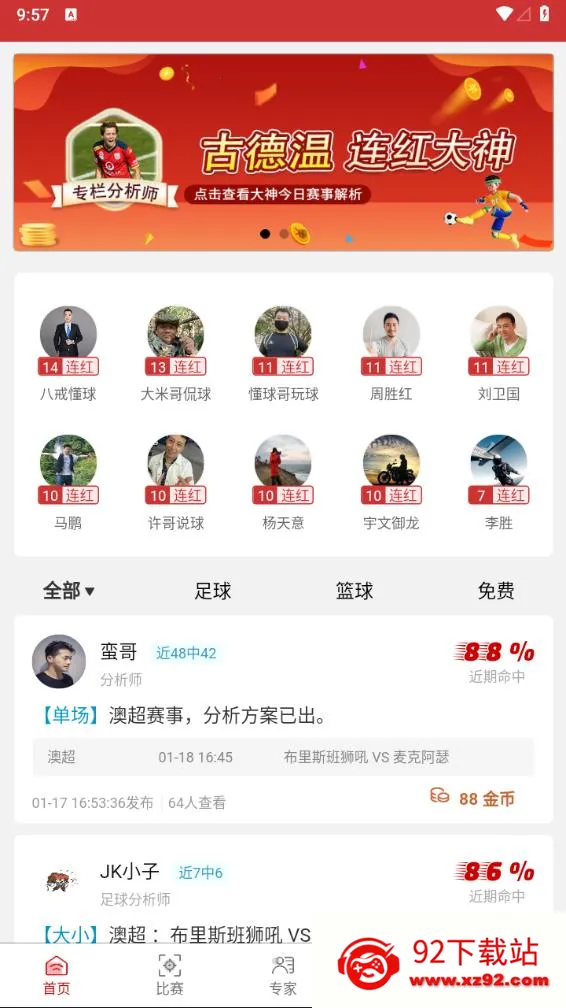Show 免费 predictions

coord(496,590)
